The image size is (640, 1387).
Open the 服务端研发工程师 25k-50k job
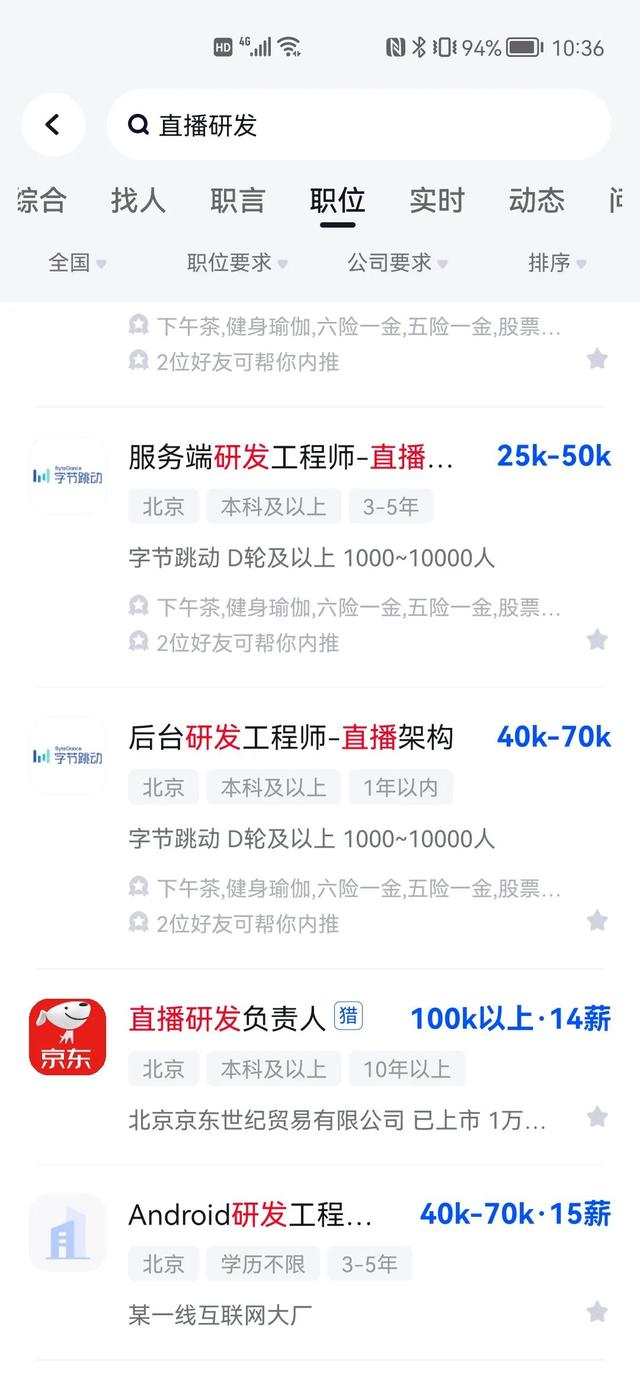pyautogui.click(x=290, y=458)
